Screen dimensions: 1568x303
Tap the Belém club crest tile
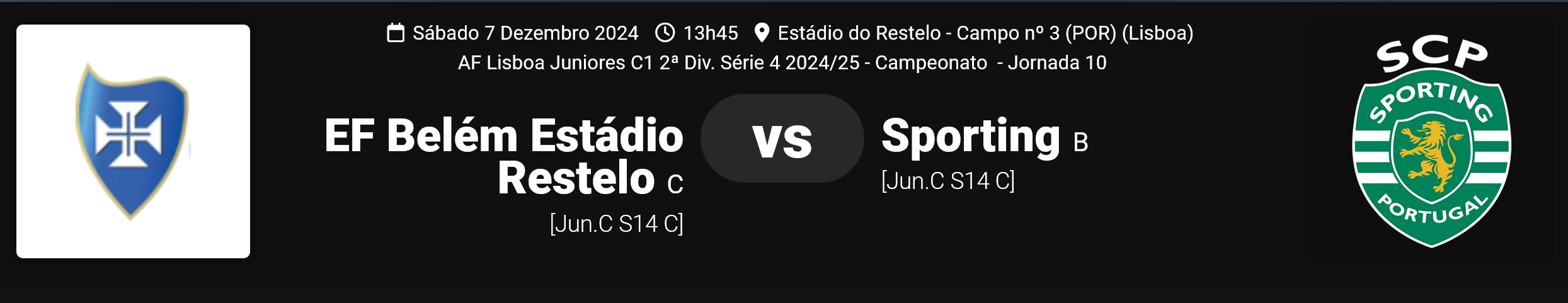[x=133, y=141]
